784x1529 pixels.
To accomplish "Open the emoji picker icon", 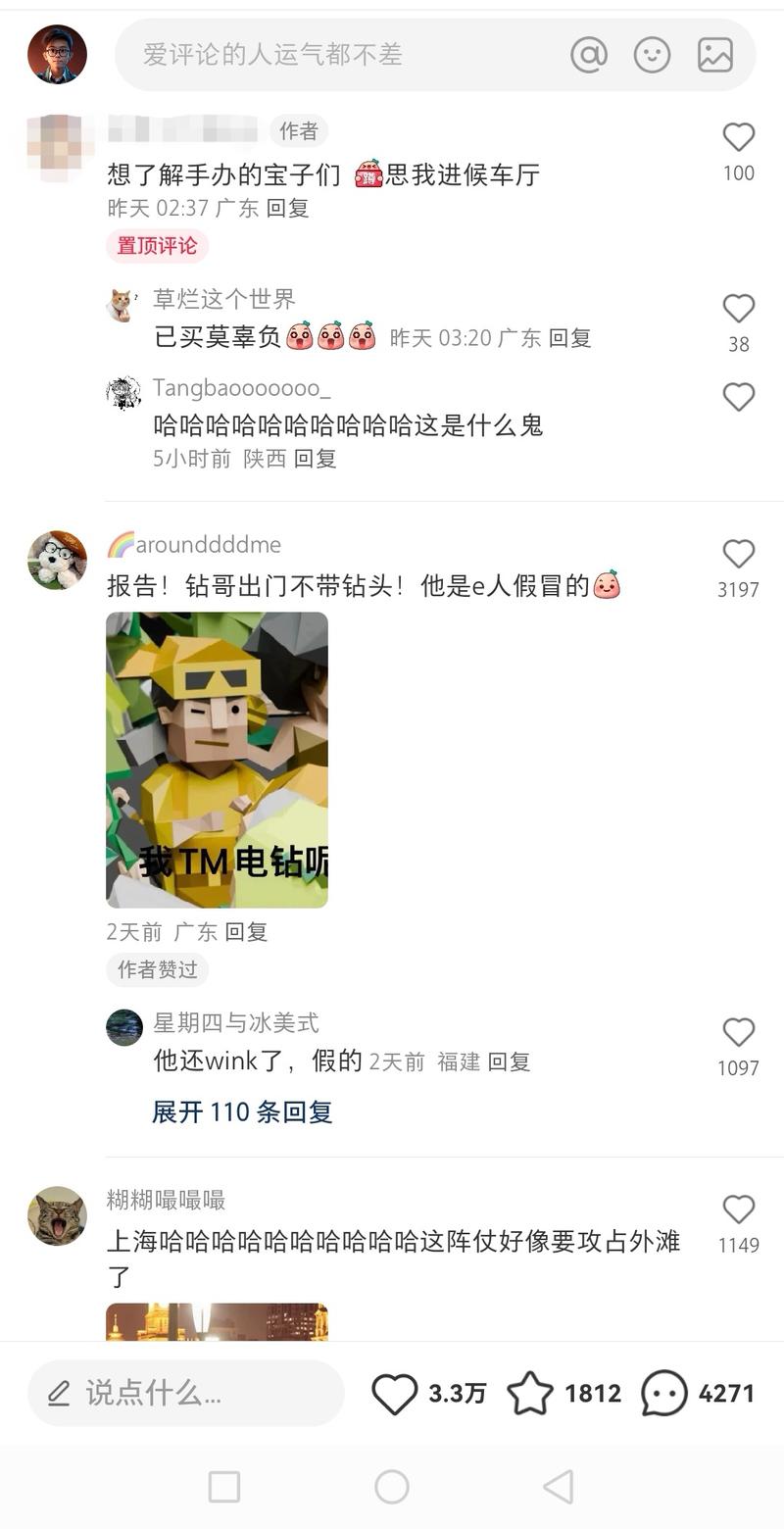I will [x=652, y=55].
